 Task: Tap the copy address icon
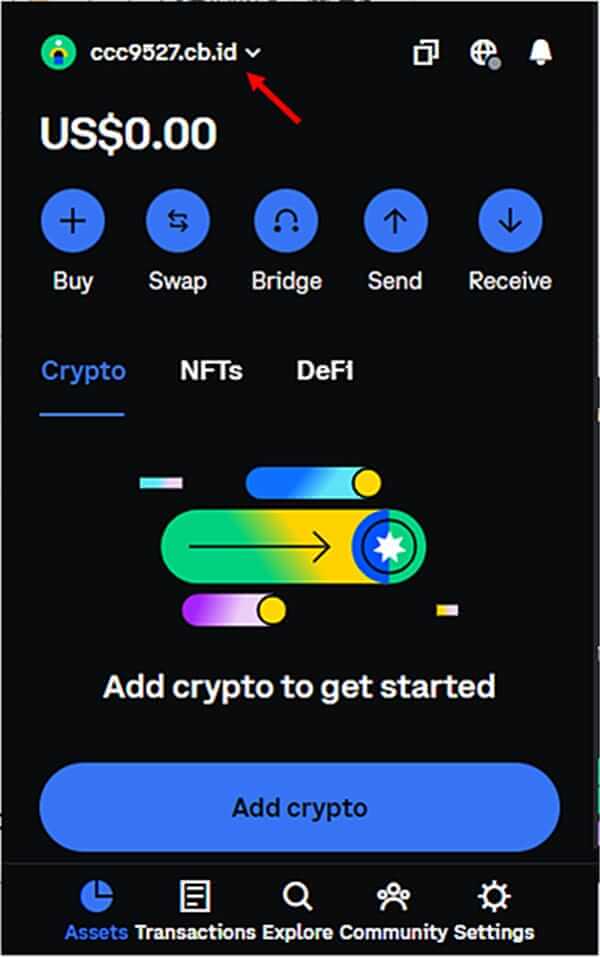pos(427,52)
